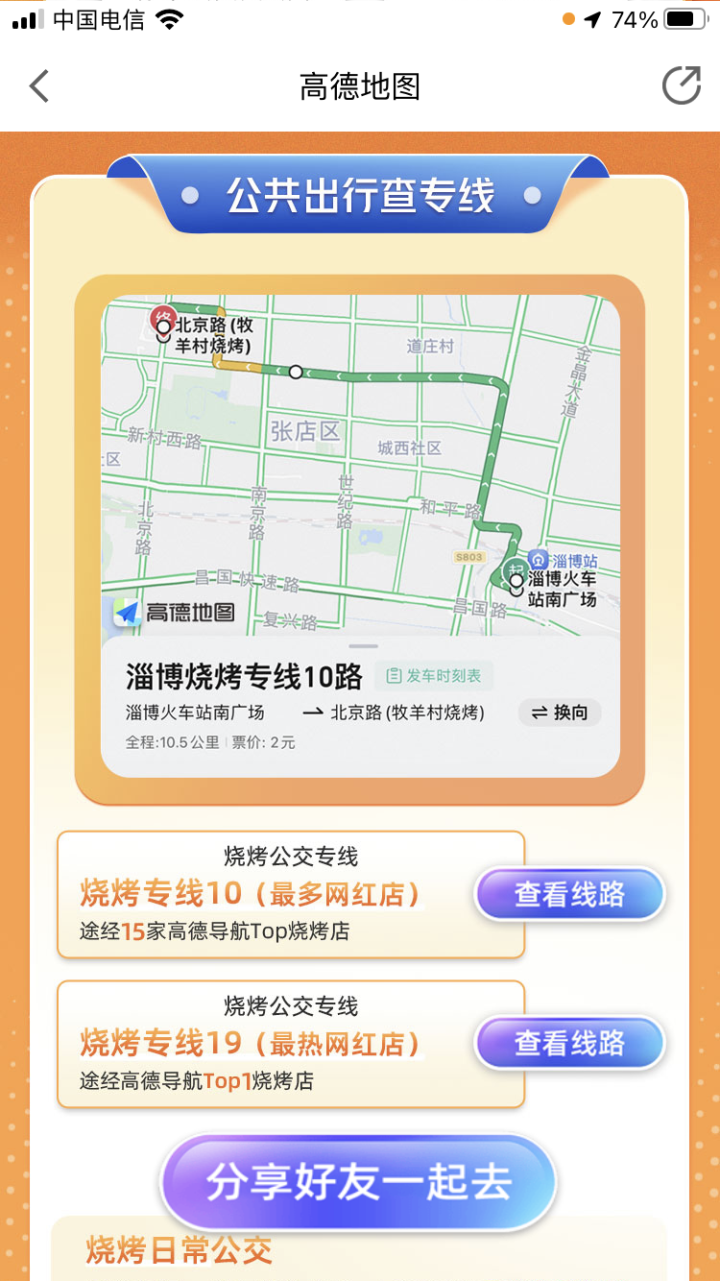Open the 发车时刻表 timetable

[x=434, y=676]
